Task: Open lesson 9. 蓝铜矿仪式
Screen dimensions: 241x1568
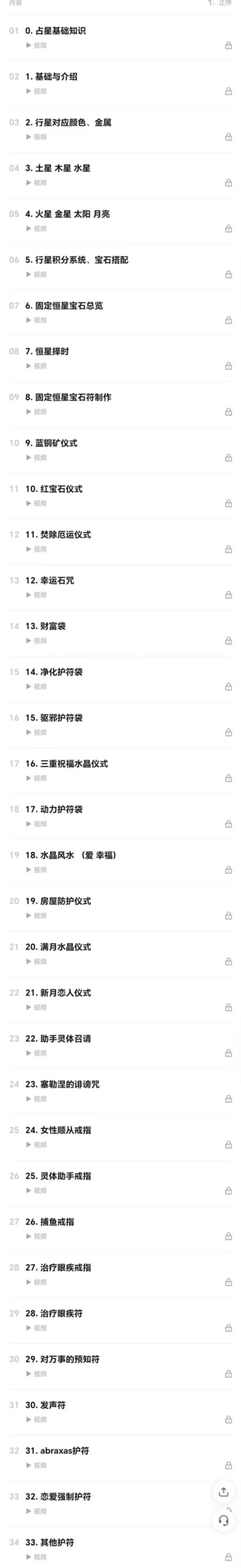Action: point(51,443)
